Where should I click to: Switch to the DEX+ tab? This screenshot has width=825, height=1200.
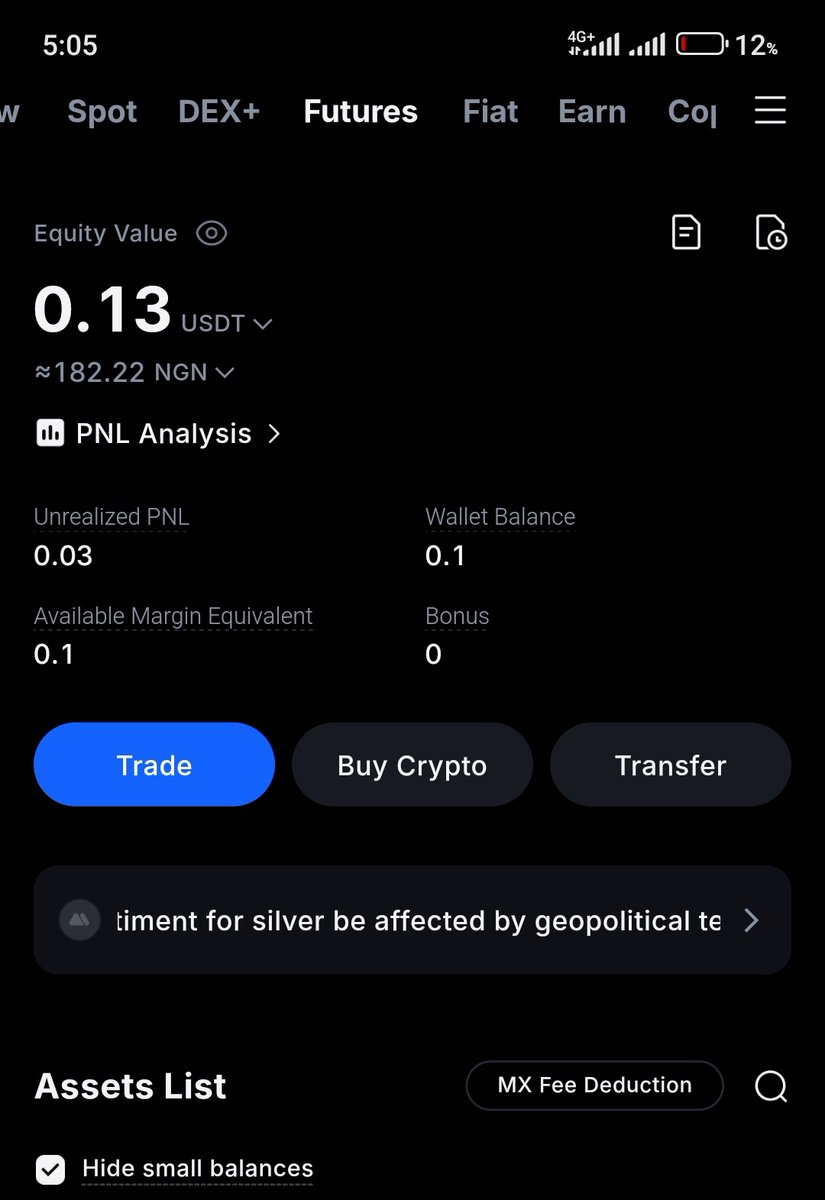click(219, 111)
